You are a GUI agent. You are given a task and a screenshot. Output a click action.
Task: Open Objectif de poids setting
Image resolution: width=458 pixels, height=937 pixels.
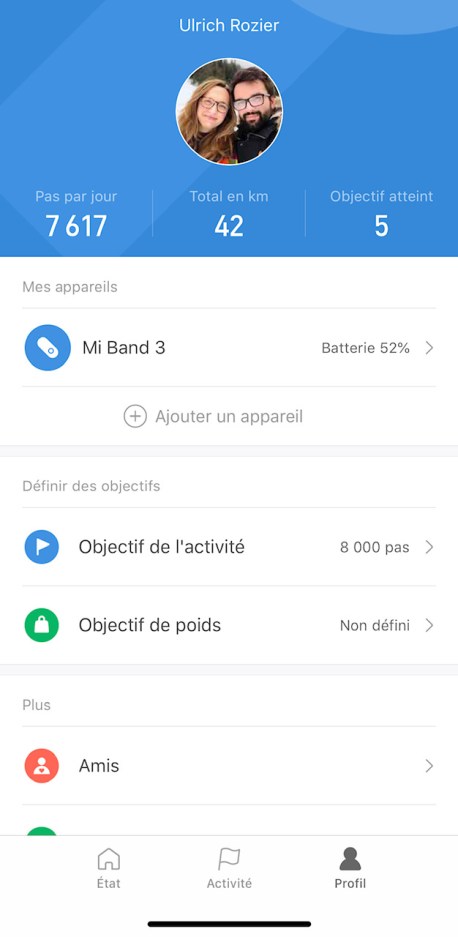pos(229,625)
